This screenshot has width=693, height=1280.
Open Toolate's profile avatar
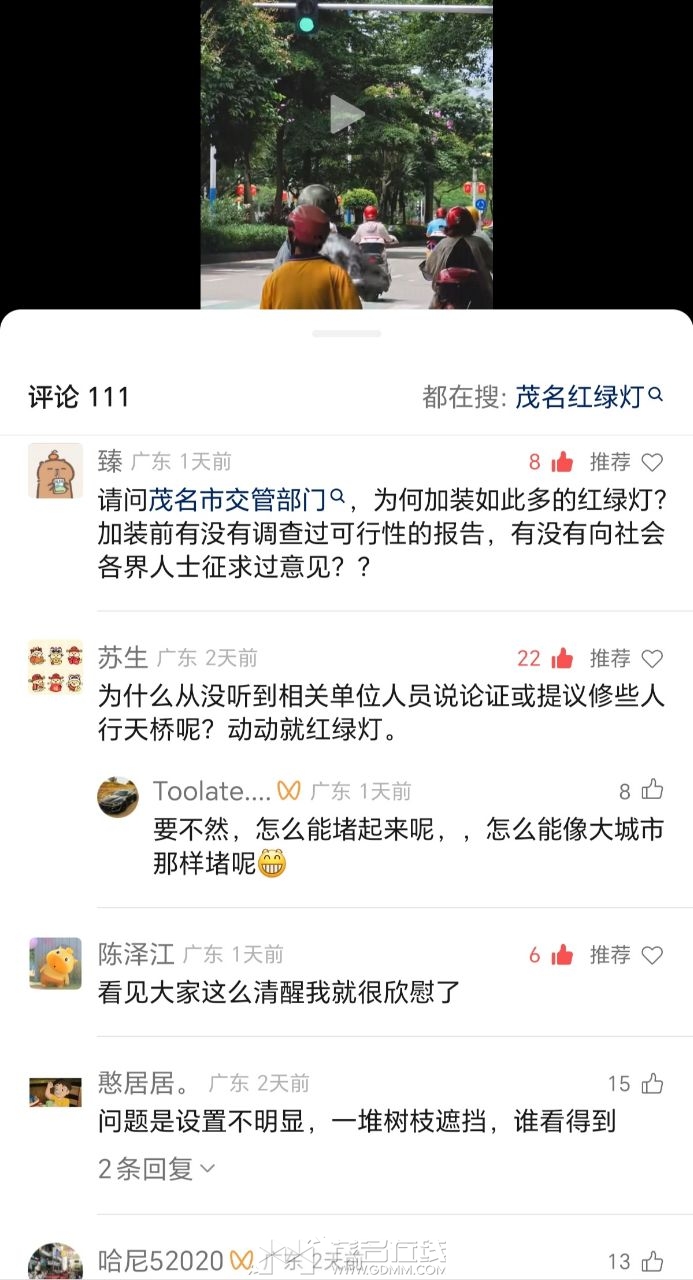pyautogui.click(x=118, y=797)
